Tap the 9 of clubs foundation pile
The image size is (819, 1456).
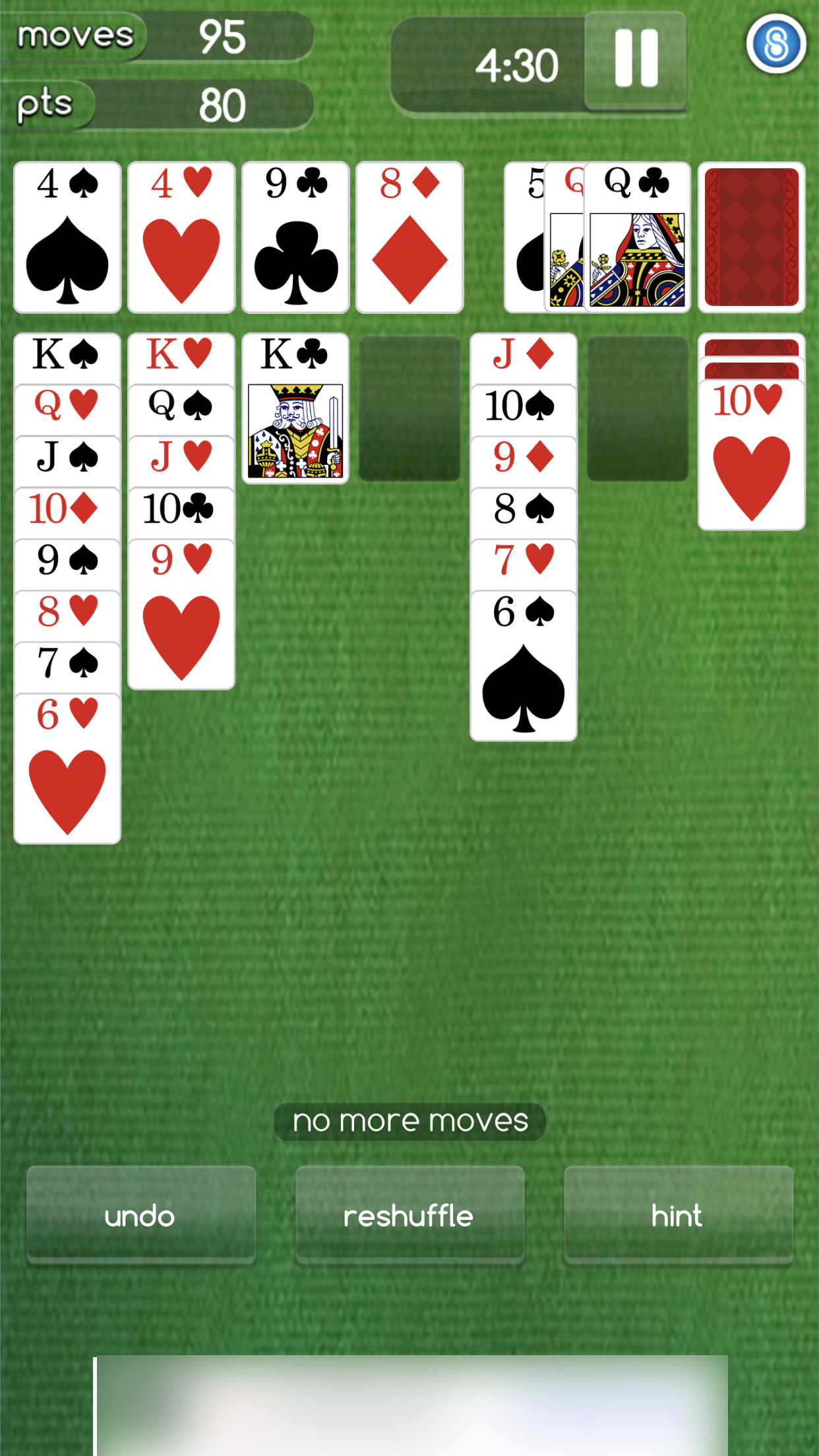[295, 237]
